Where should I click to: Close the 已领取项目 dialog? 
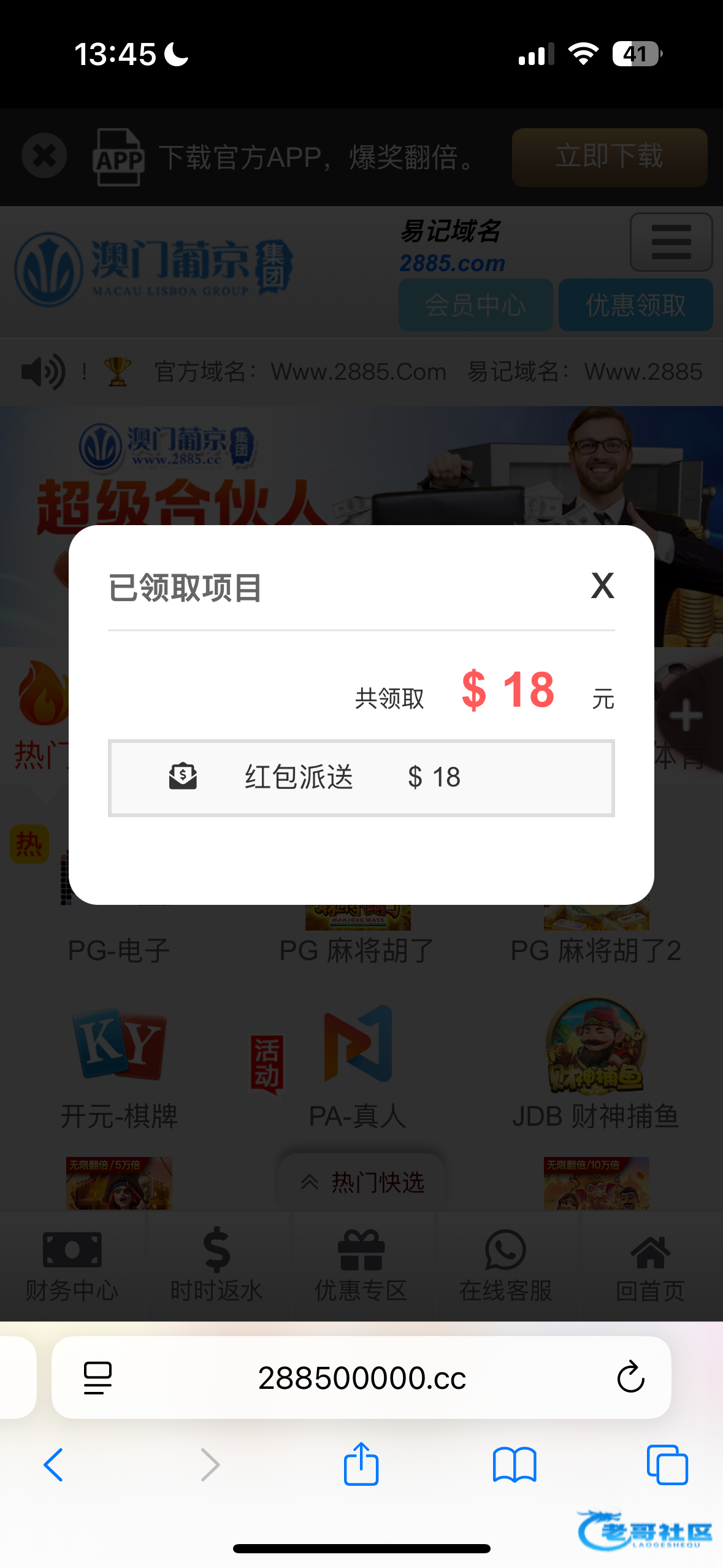tap(602, 585)
